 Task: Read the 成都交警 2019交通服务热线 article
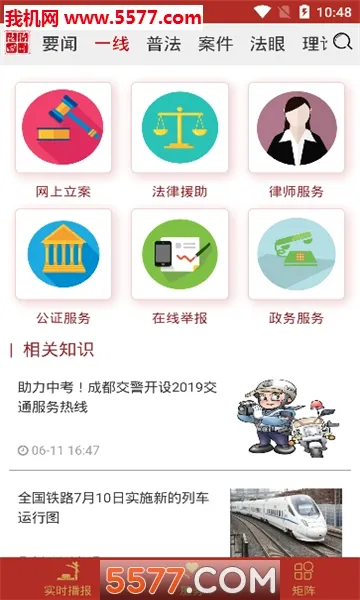tap(180, 419)
